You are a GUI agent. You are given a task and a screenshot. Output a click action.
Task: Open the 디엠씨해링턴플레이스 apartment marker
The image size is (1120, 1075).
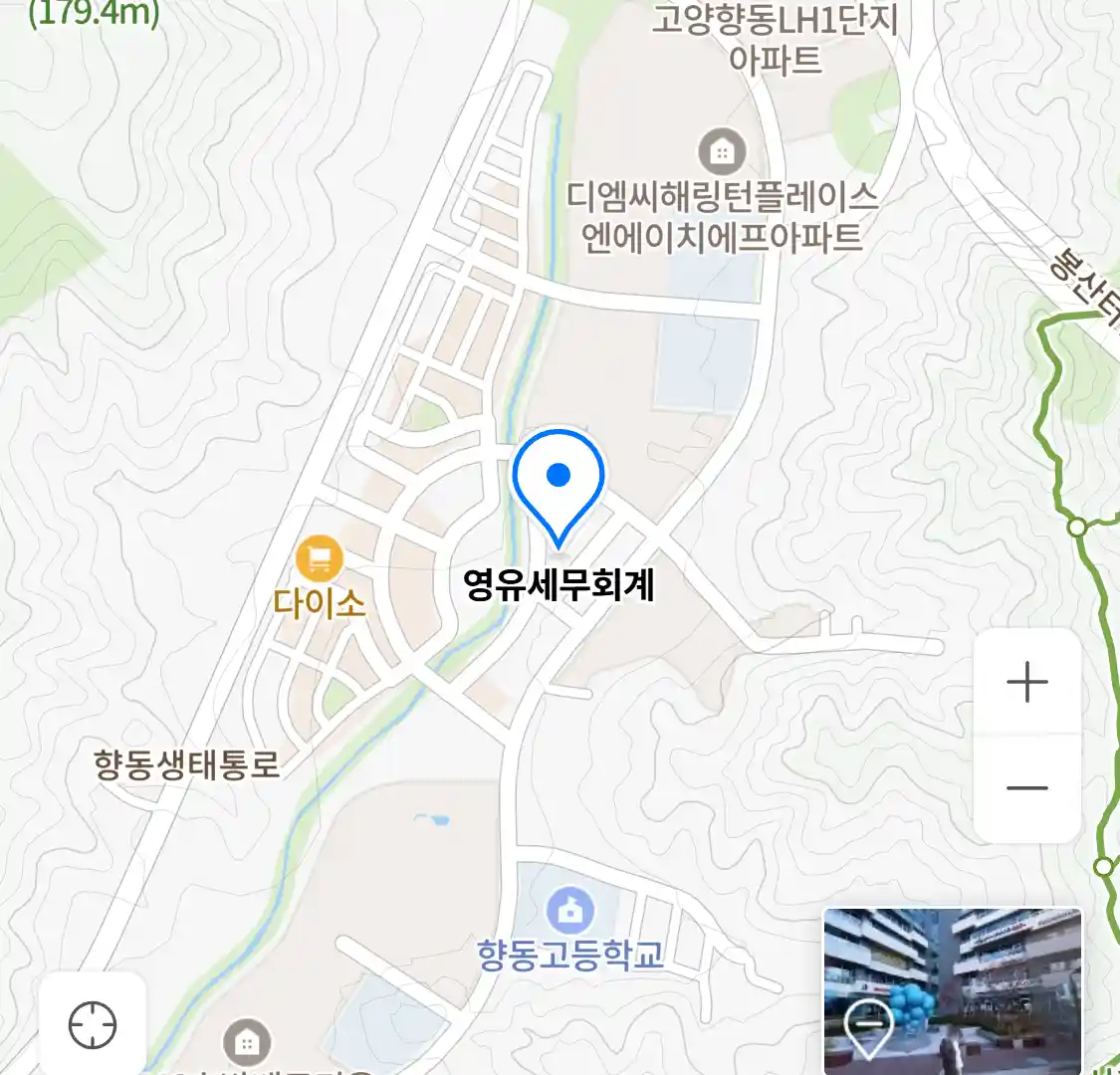click(722, 152)
